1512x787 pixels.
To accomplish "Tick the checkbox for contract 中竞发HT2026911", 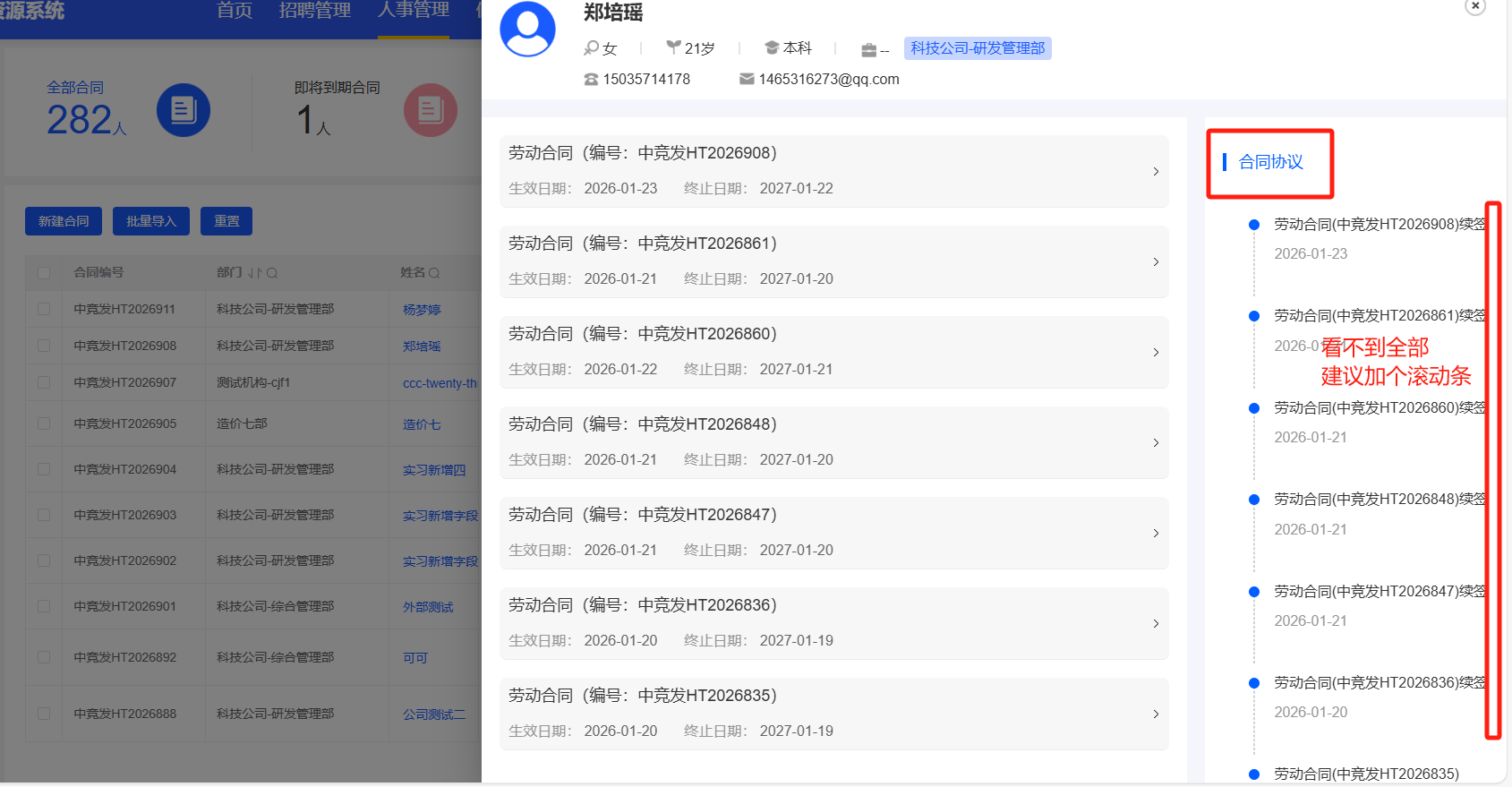I will 44,309.
